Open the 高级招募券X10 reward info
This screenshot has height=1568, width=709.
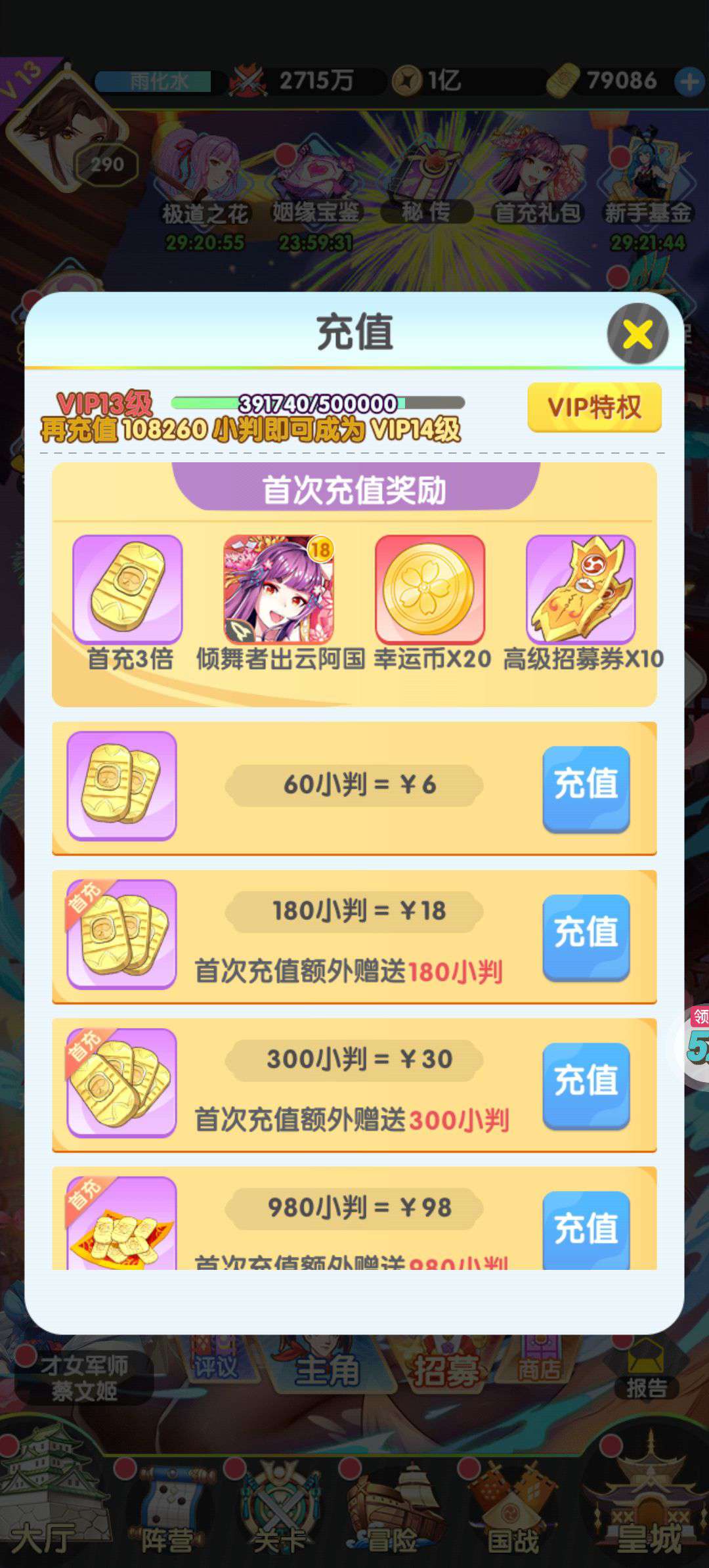click(580, 589)
